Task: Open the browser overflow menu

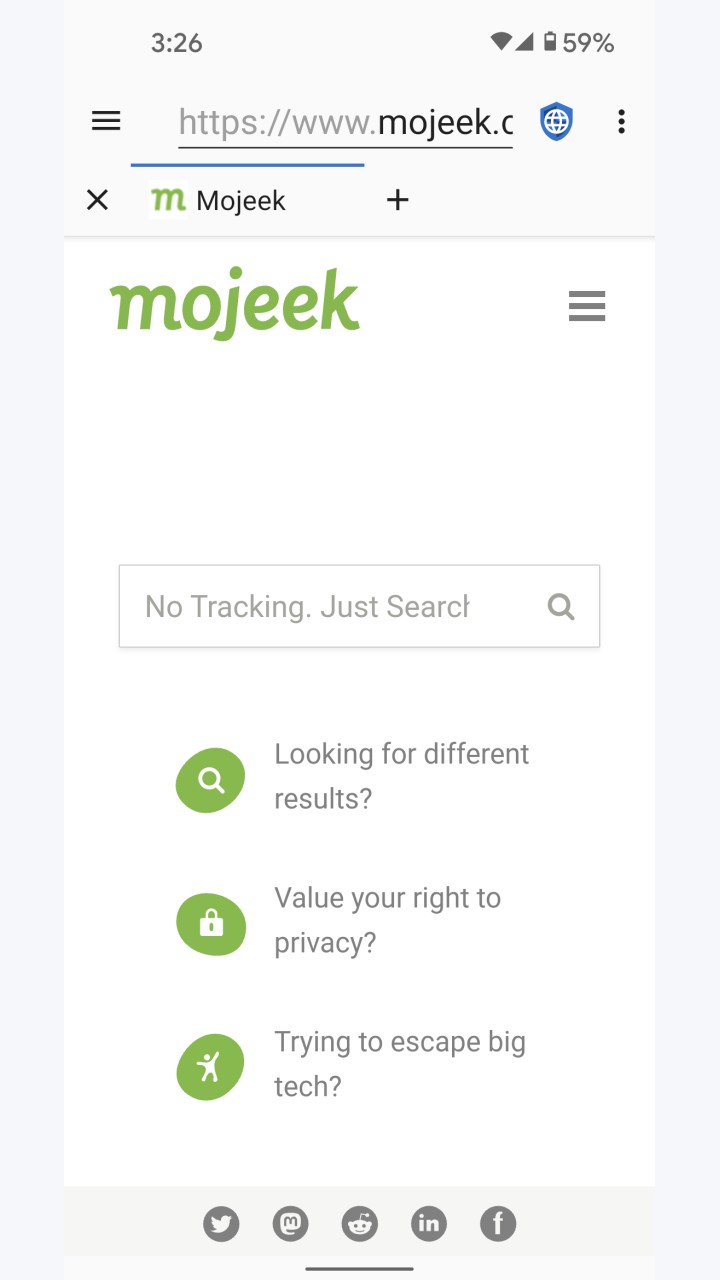Action: point(621,122)
